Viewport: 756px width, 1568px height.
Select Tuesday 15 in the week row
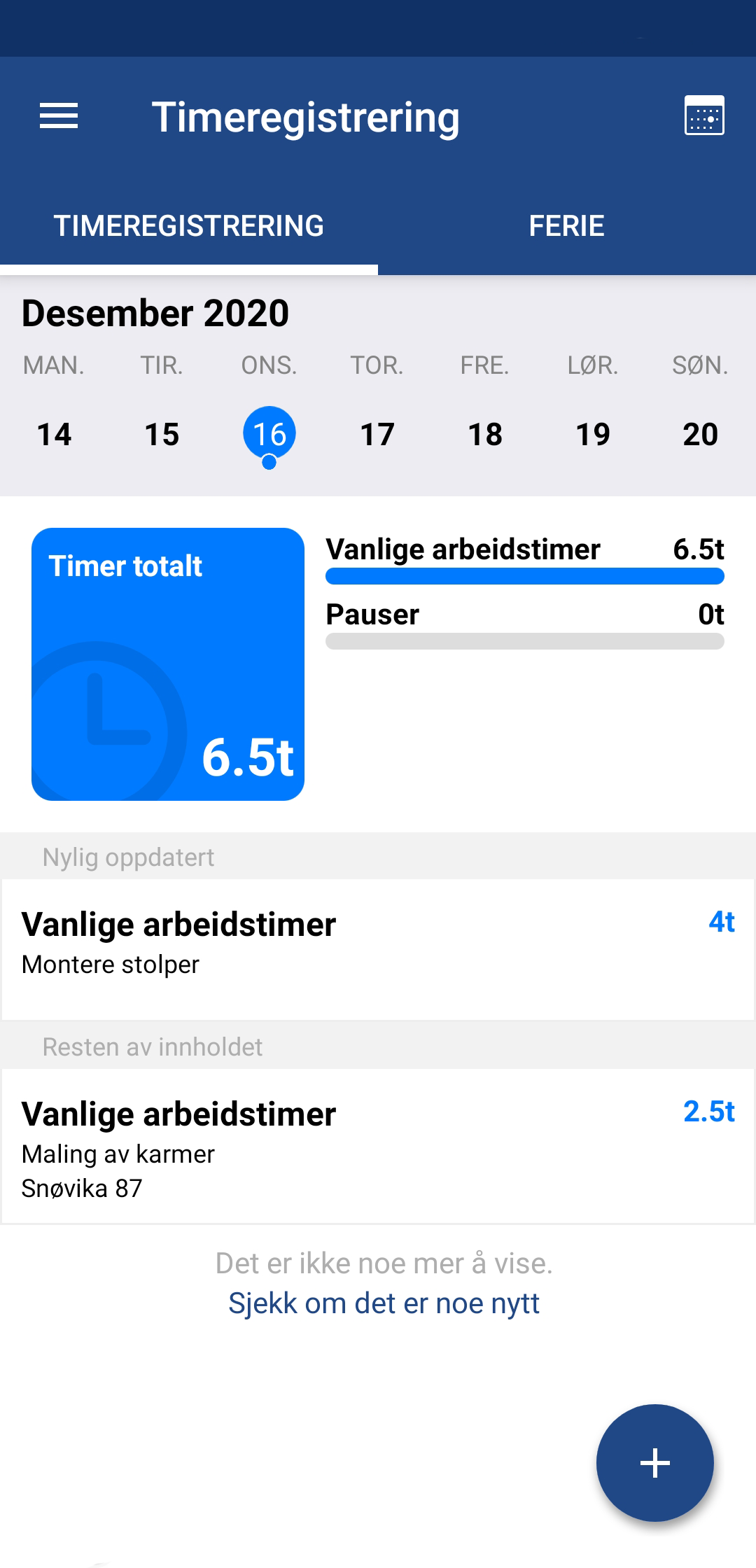162,434
